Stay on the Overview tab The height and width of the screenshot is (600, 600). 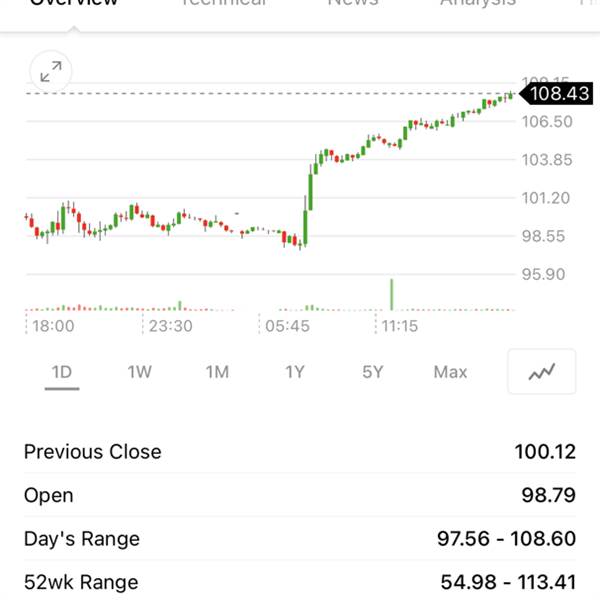point(74,3)
